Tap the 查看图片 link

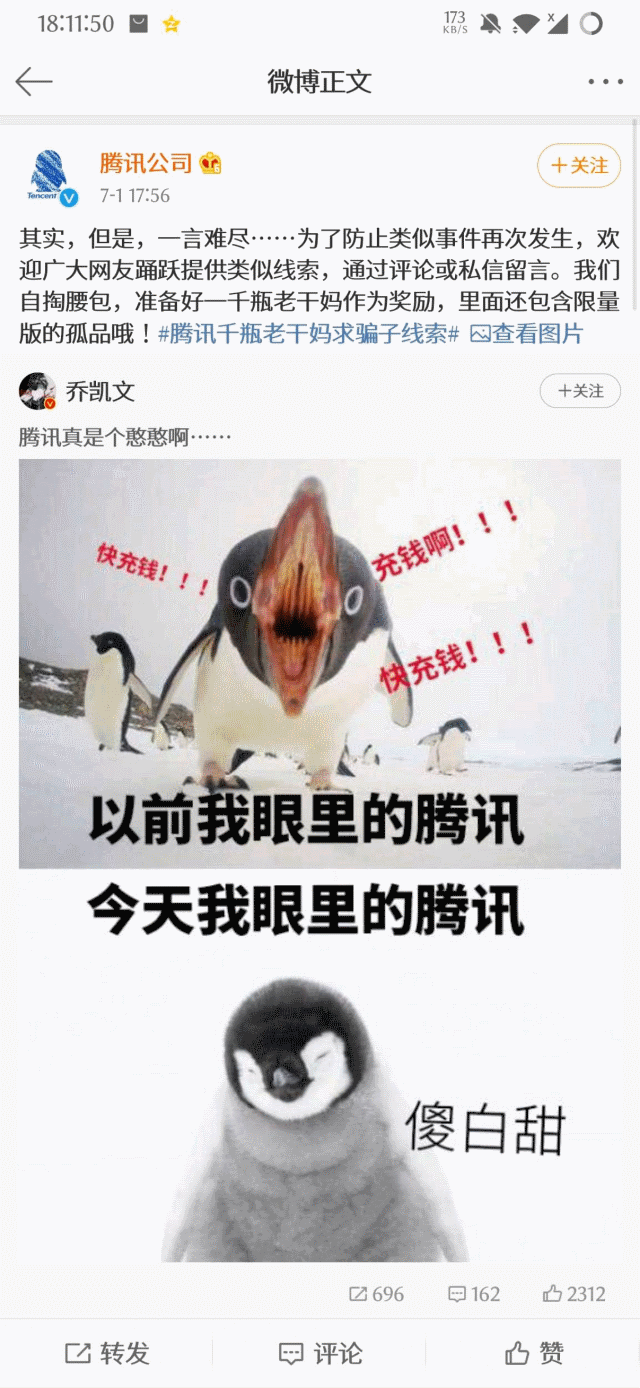pyautogui.click(x=527, y=334)
